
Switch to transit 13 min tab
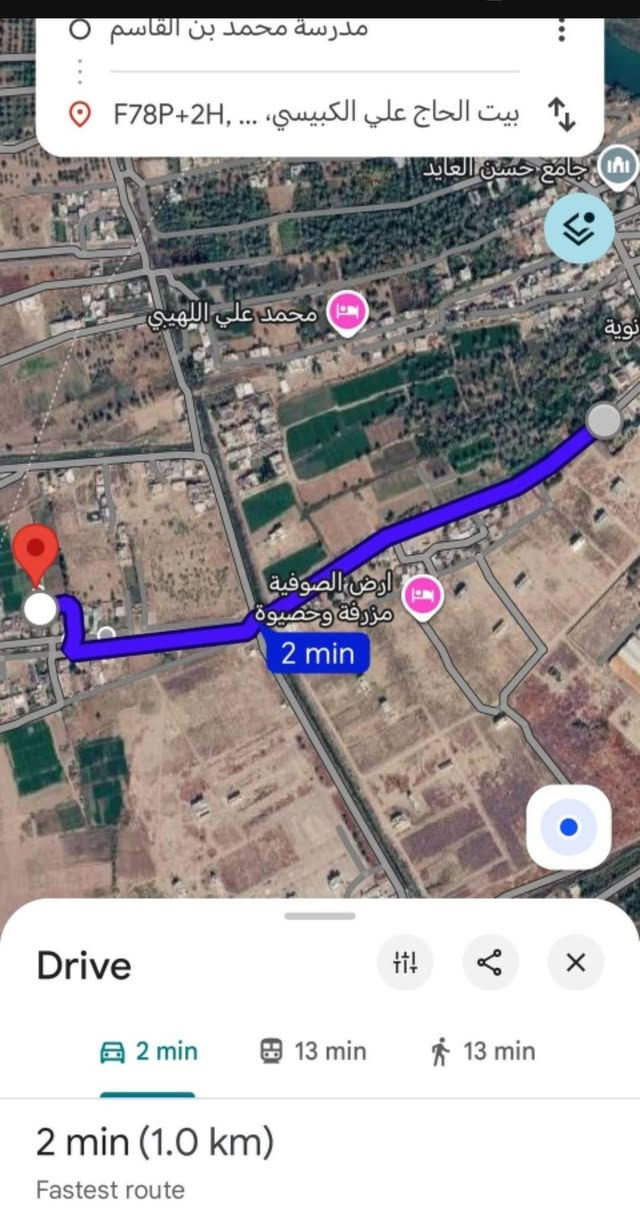click(x=313, y=1052)
